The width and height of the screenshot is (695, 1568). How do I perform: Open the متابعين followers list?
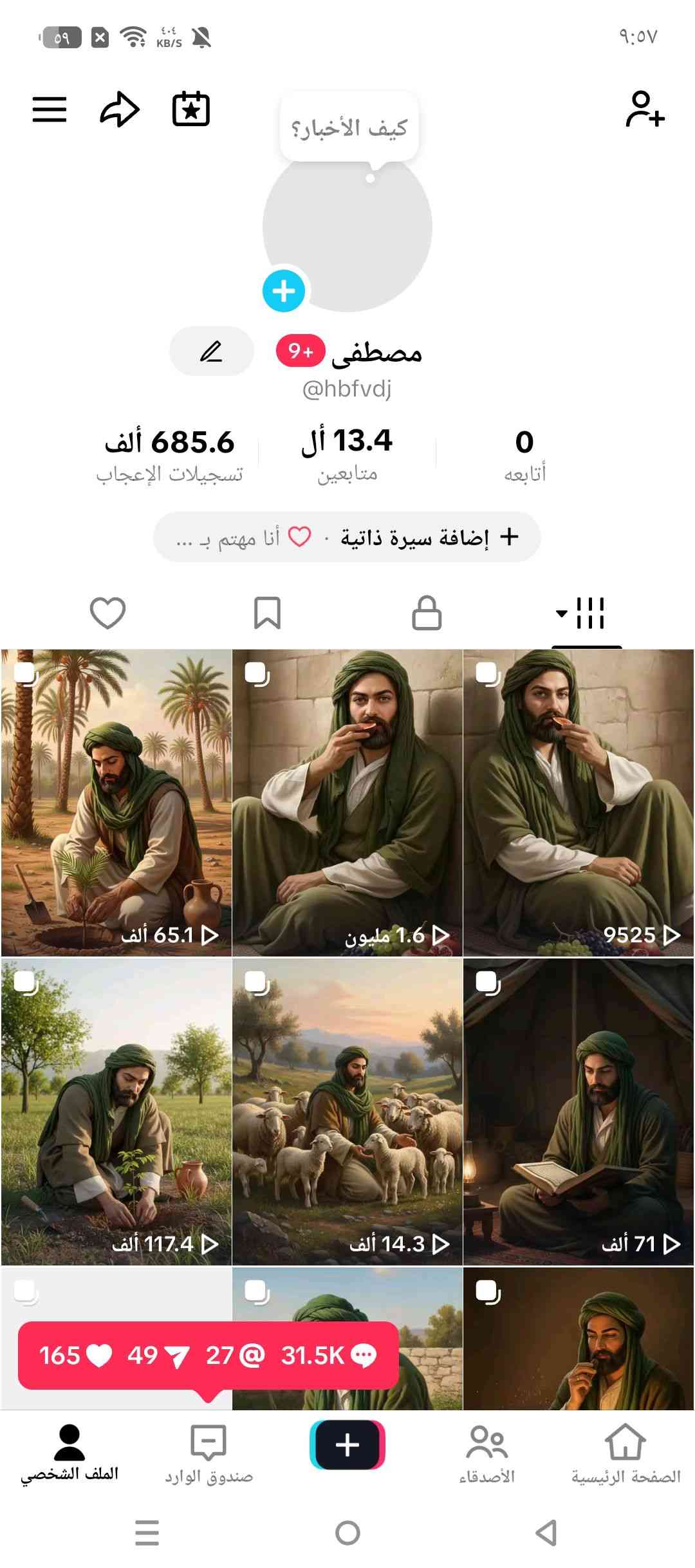pyautogui.click(x=347, y=454)
